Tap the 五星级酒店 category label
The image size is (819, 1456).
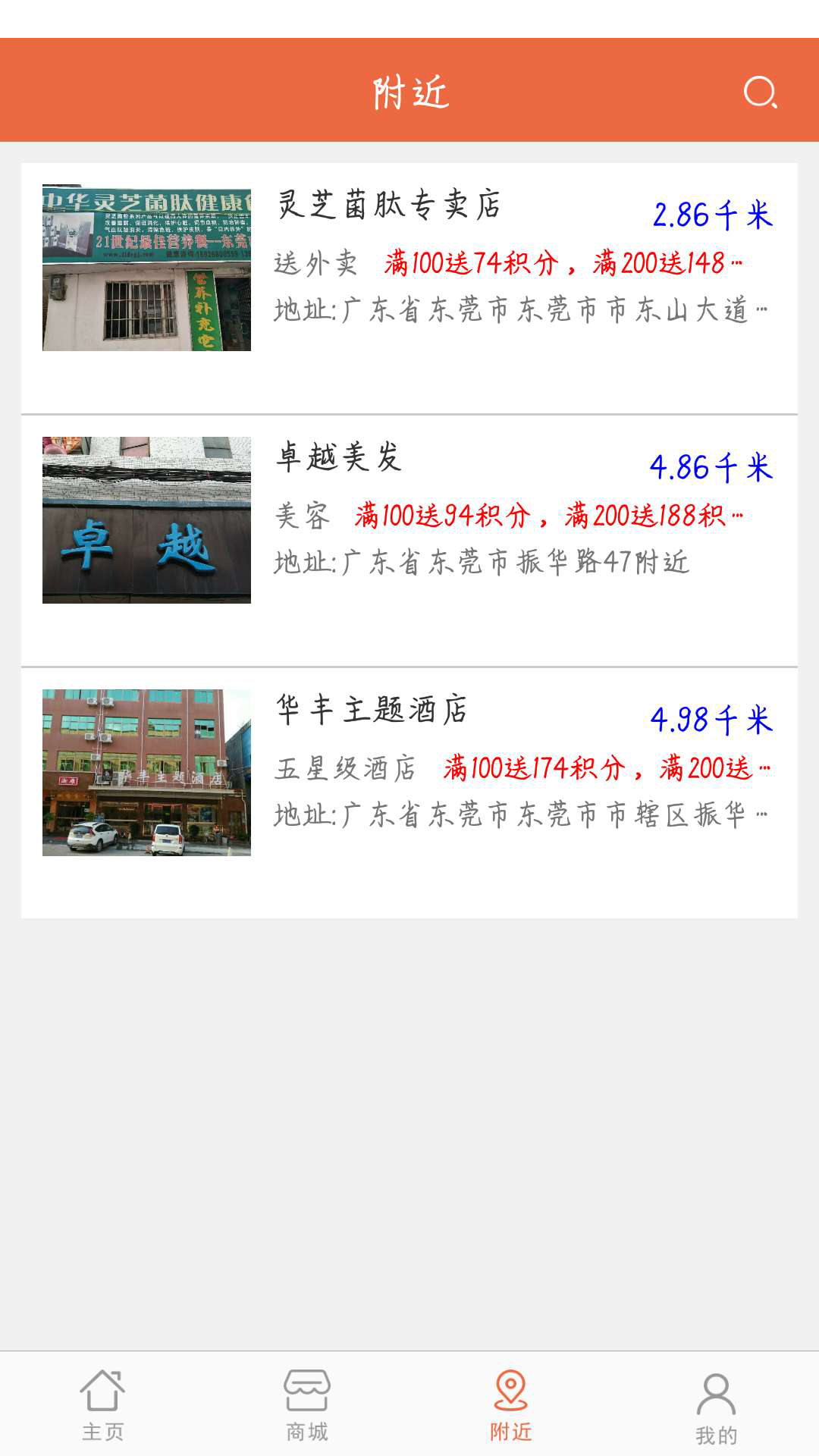point(345,768)
